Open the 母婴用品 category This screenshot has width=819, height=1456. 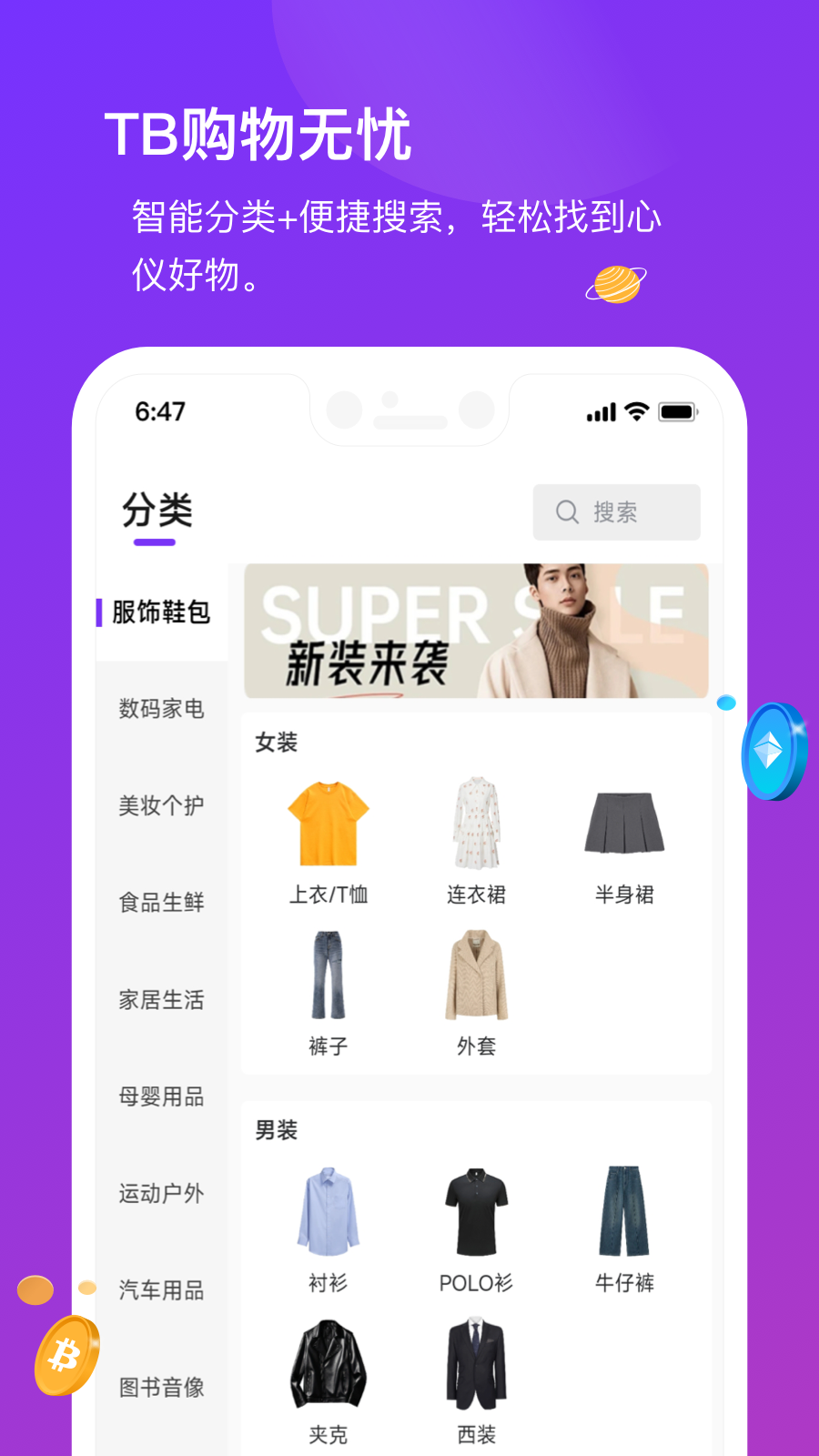[x=161, y=1097]
